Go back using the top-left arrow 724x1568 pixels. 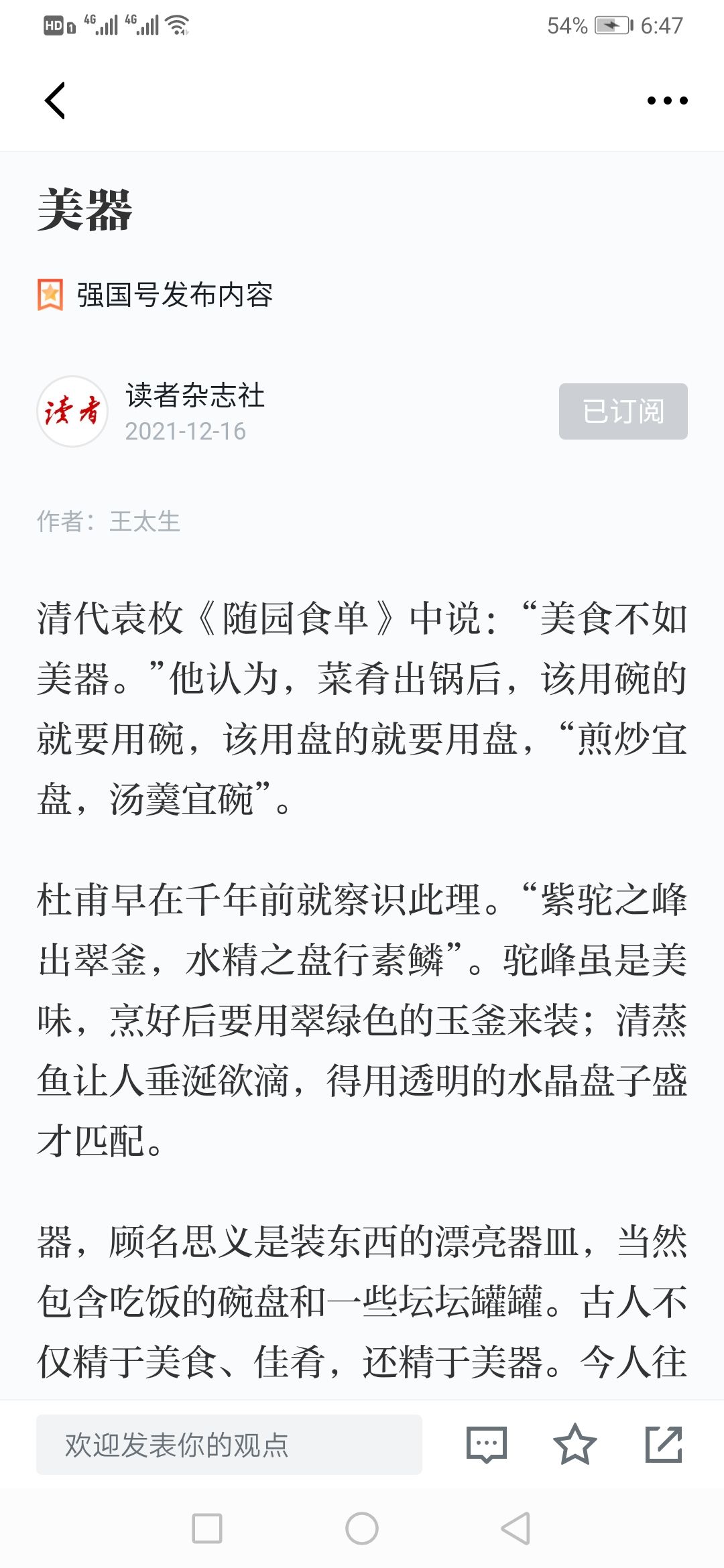coord(55,101)
